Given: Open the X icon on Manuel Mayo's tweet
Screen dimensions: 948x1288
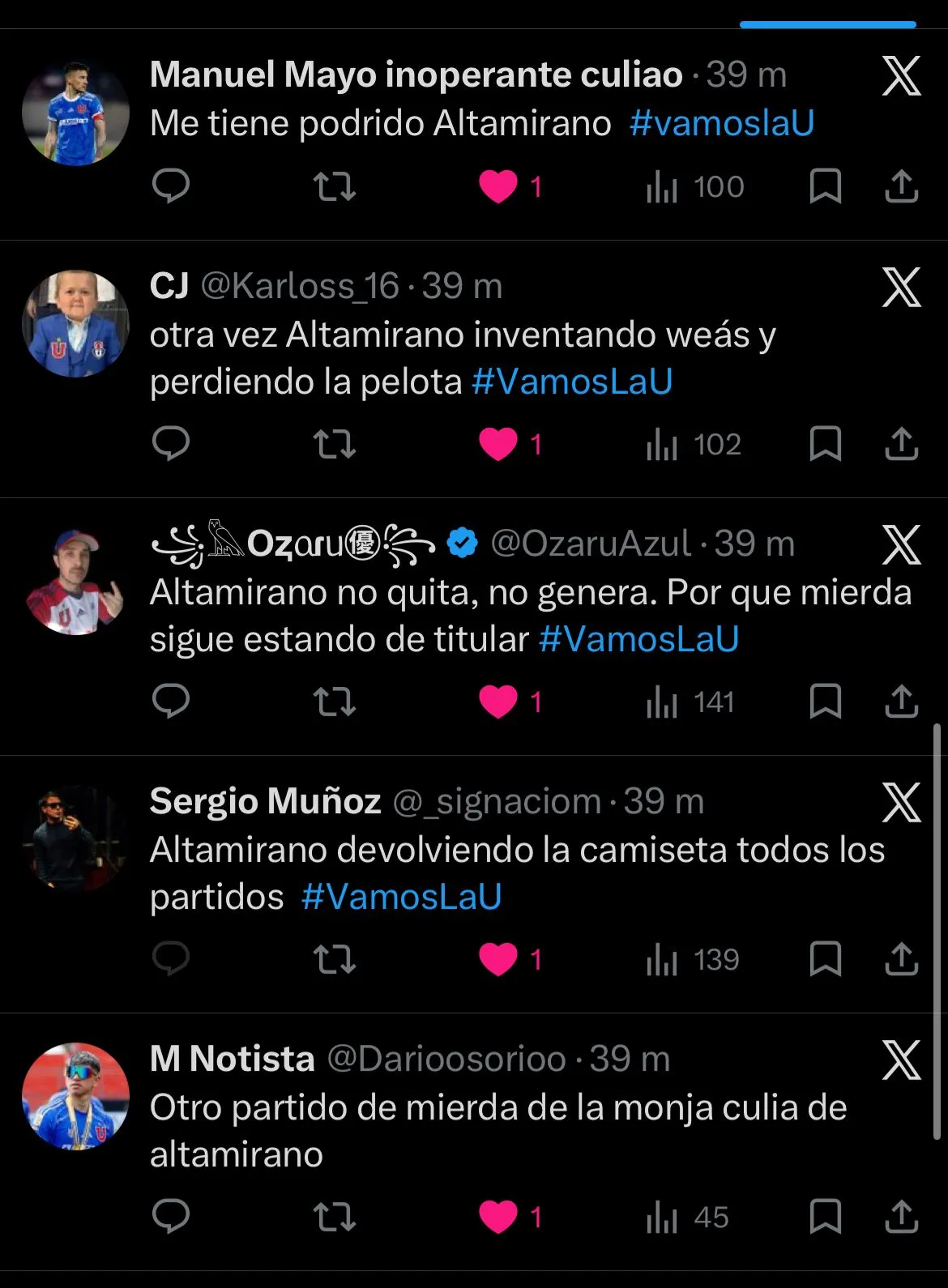Looking at the screenshot, I should pyautogui.click(x=901, y=77).
